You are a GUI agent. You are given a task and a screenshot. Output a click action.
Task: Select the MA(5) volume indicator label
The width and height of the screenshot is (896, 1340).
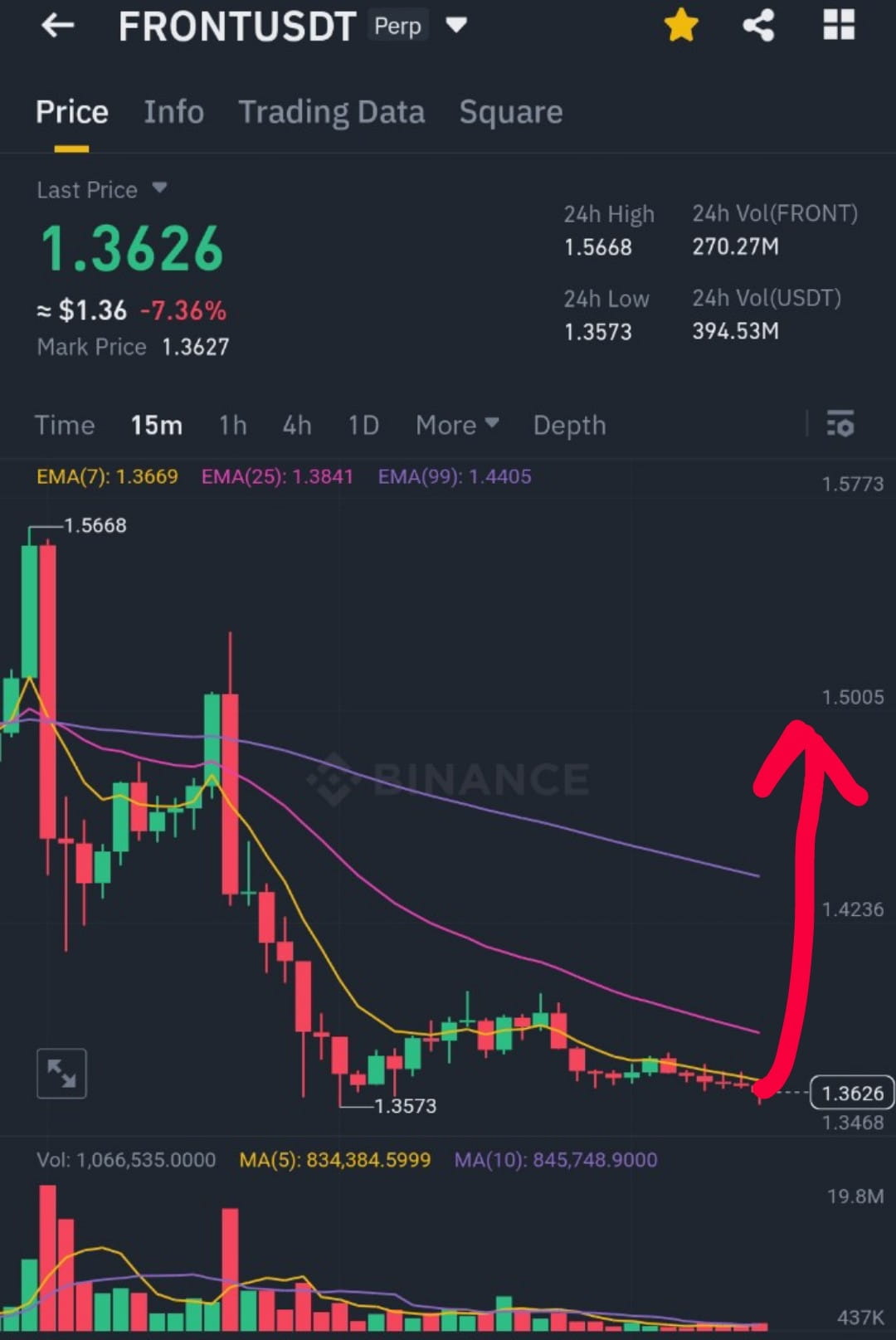335,1159
